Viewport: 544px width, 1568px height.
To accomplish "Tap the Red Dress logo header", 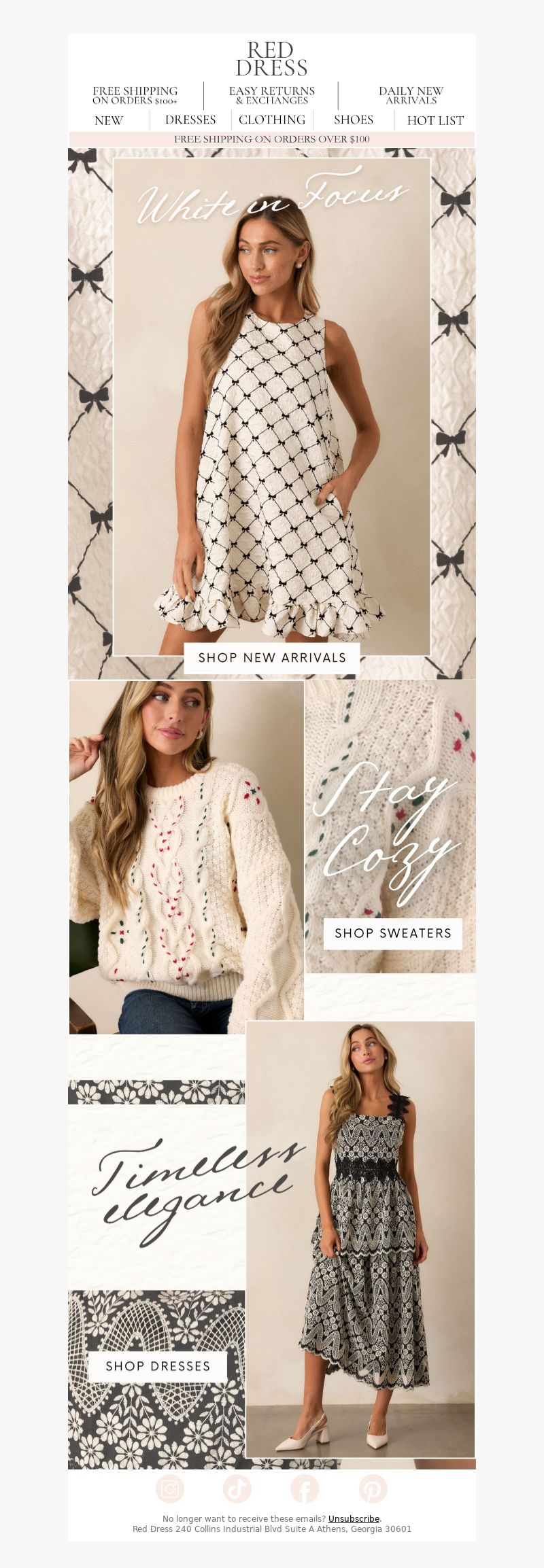I will tap(272, 58).
